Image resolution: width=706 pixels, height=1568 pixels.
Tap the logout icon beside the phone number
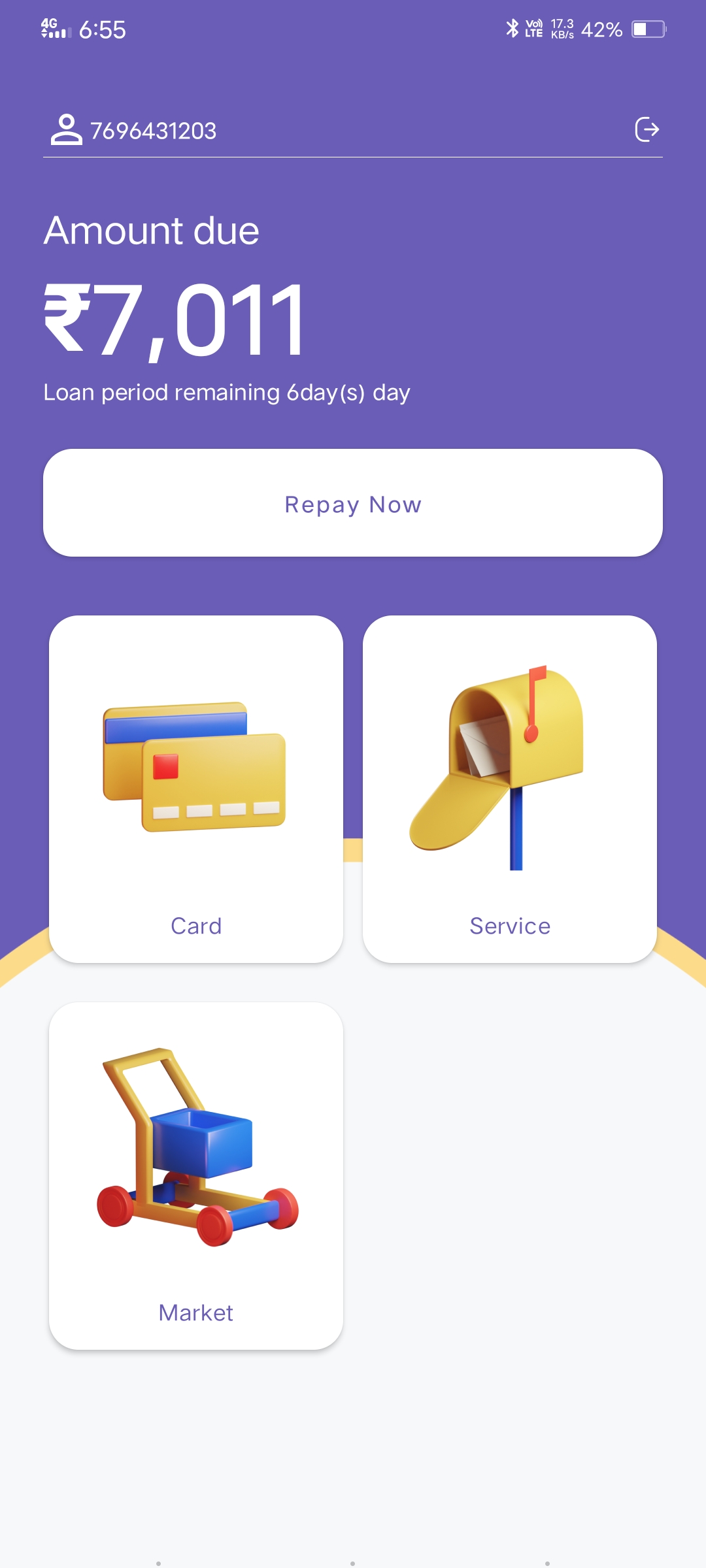coord(647,129)
